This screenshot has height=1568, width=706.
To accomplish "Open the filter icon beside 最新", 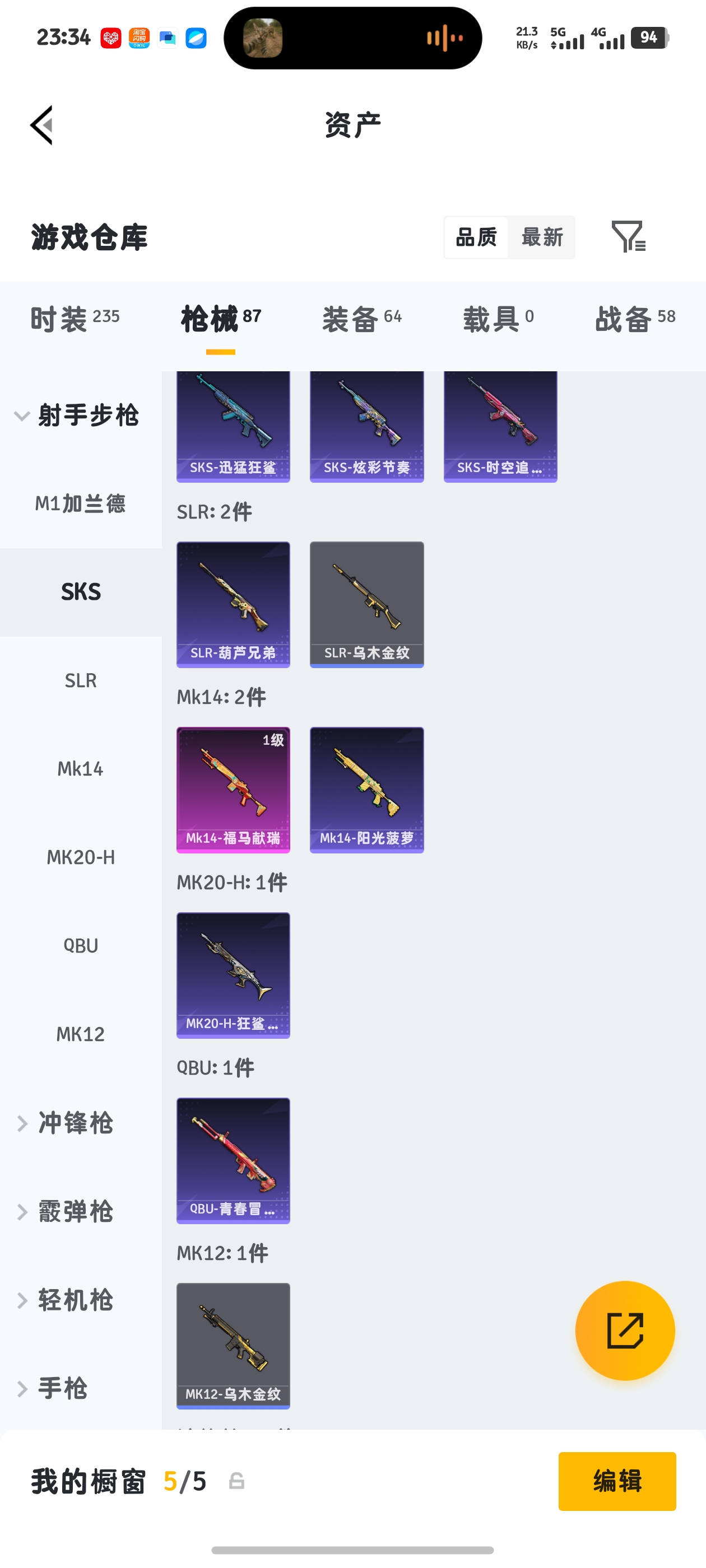I will (x=628, y=237).
